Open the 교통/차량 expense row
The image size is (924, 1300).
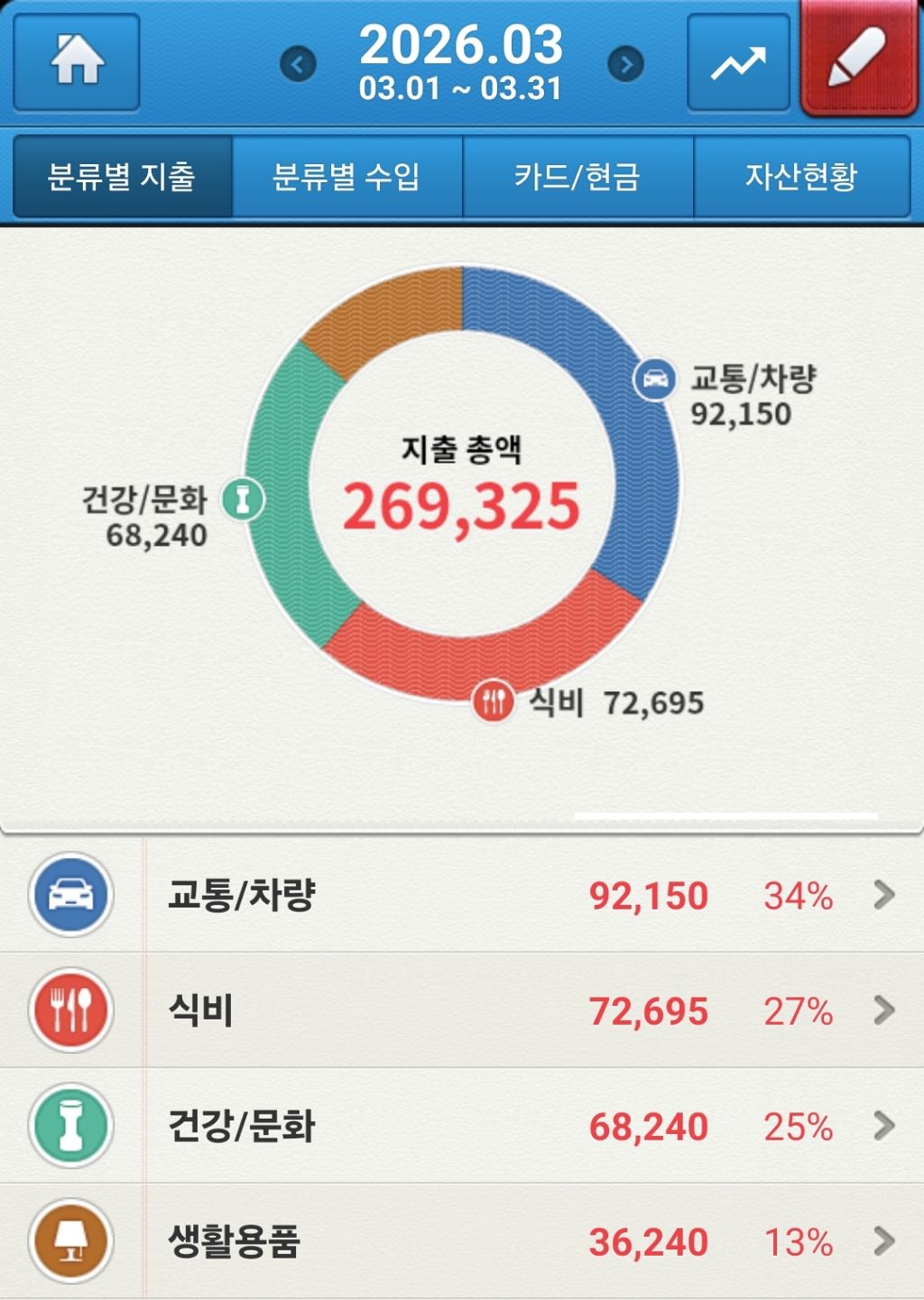coord(462,895)
